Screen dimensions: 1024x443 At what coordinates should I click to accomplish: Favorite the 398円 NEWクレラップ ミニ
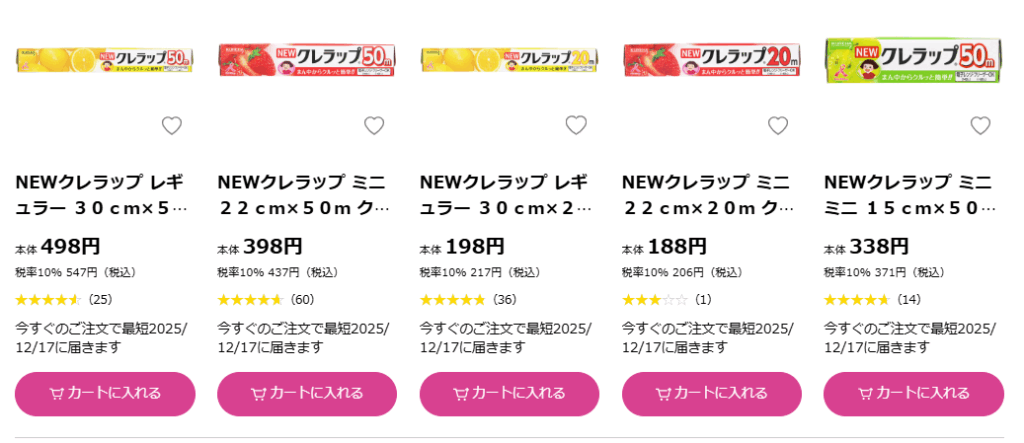coord(374,126)
